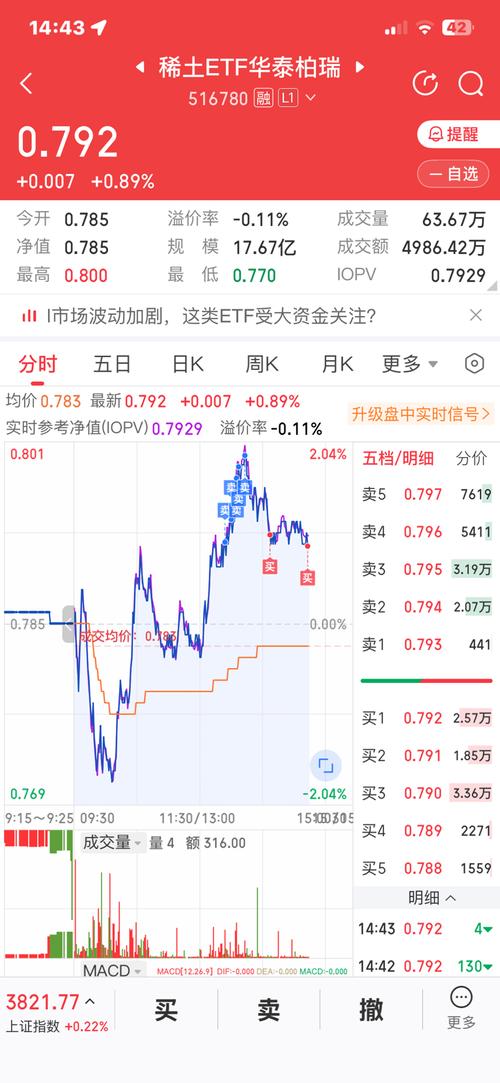Go back using the top-left arrow

point(26,84)
